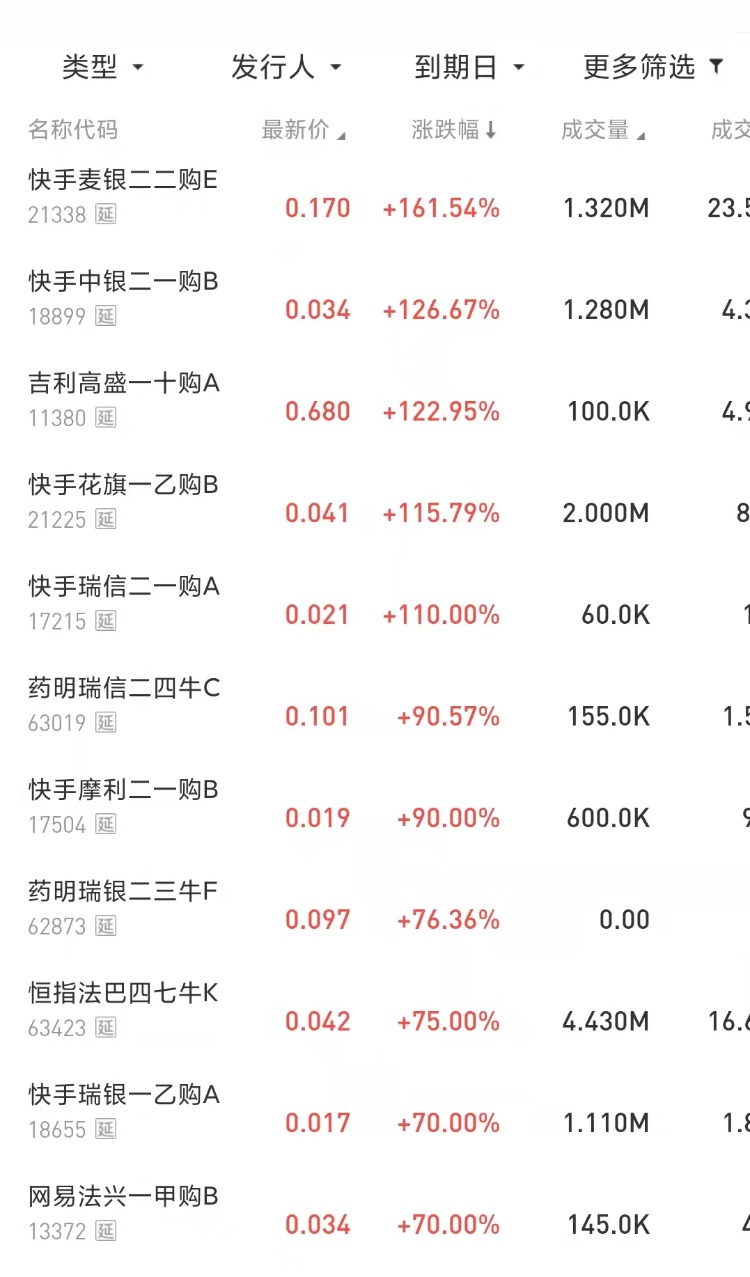This screenshot has width=750, height=1277.
Task: Sort the list by 最新价
Action: tap(303, 130)
